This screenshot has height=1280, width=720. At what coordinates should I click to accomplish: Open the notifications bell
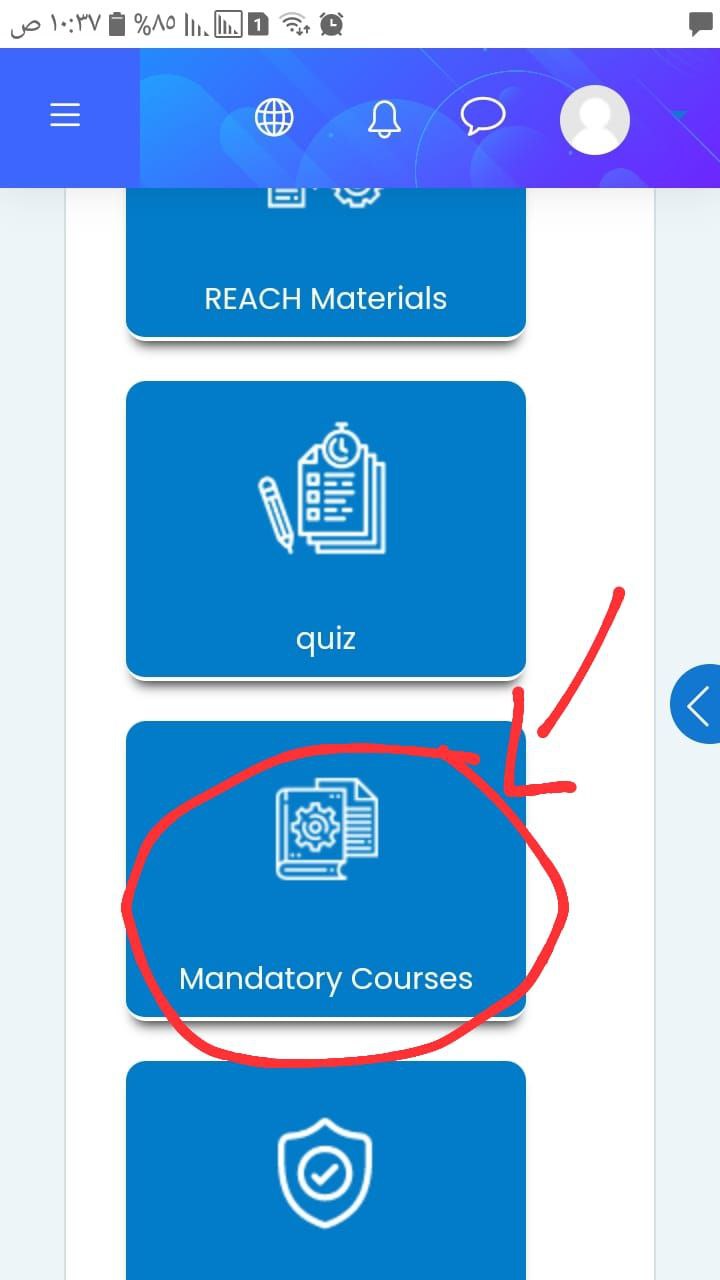(x=384, y=117)
